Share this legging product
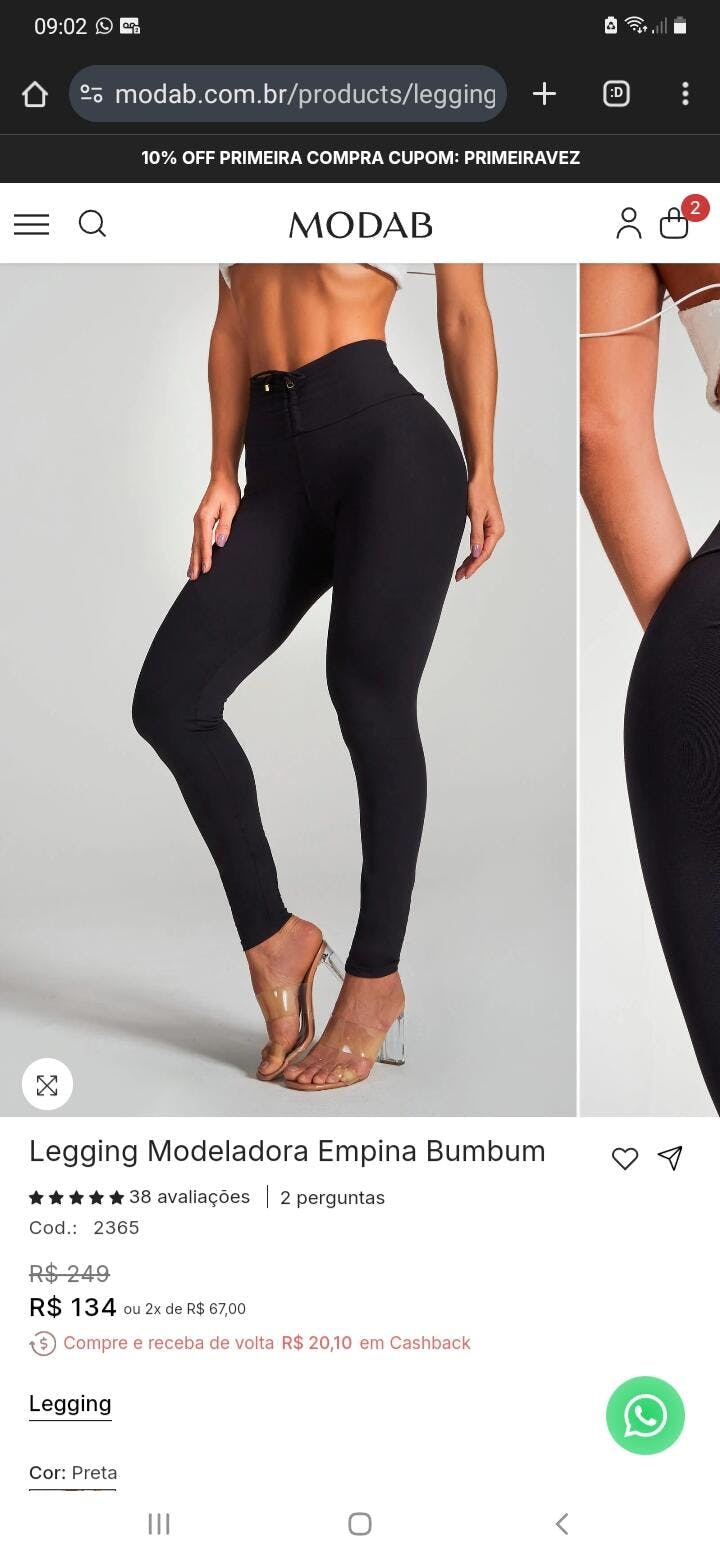 coord(670,1157)
